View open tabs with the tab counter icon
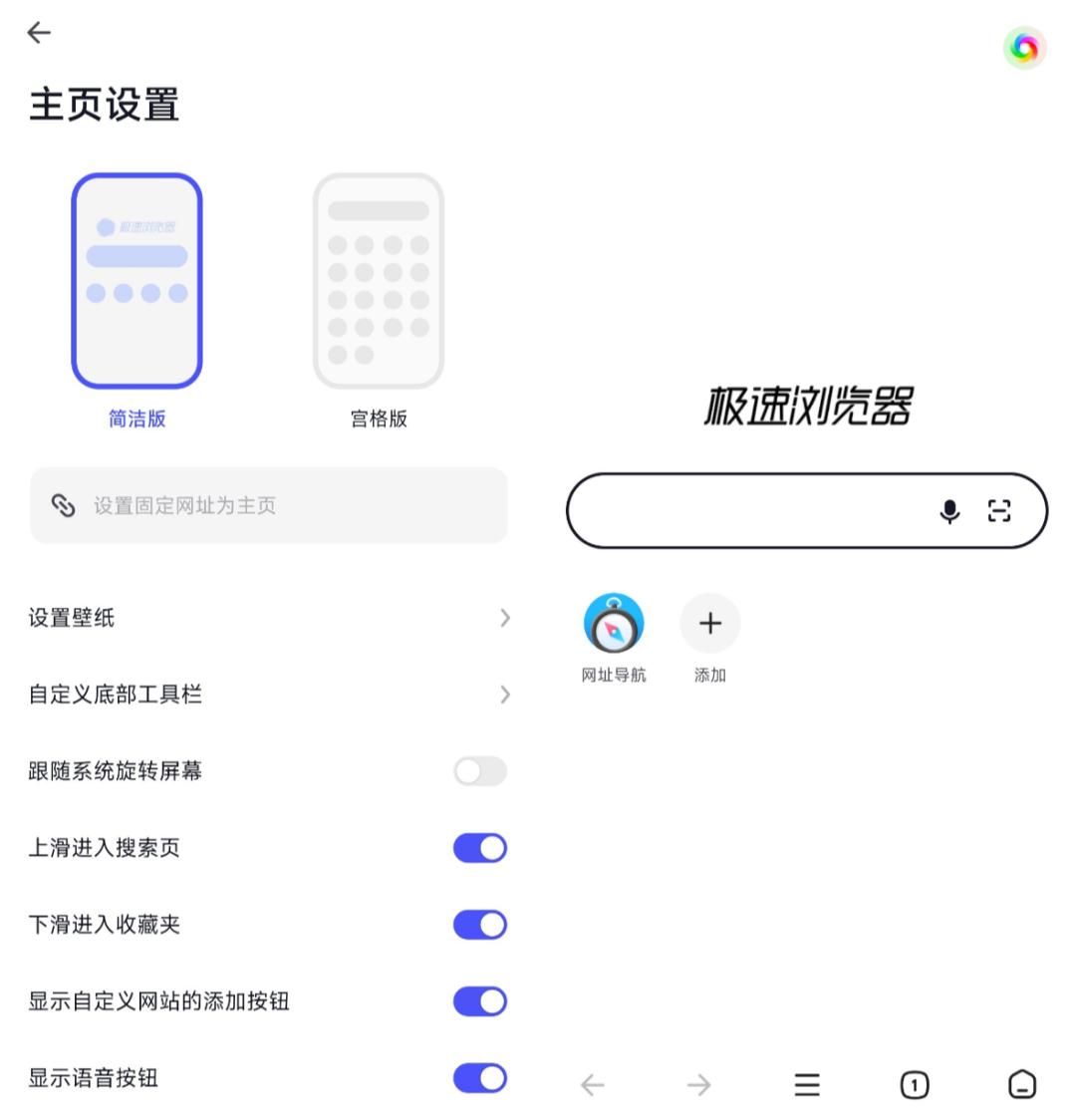The height and width of the screenshot is (1120, 1076). [x=913, y=1085]
